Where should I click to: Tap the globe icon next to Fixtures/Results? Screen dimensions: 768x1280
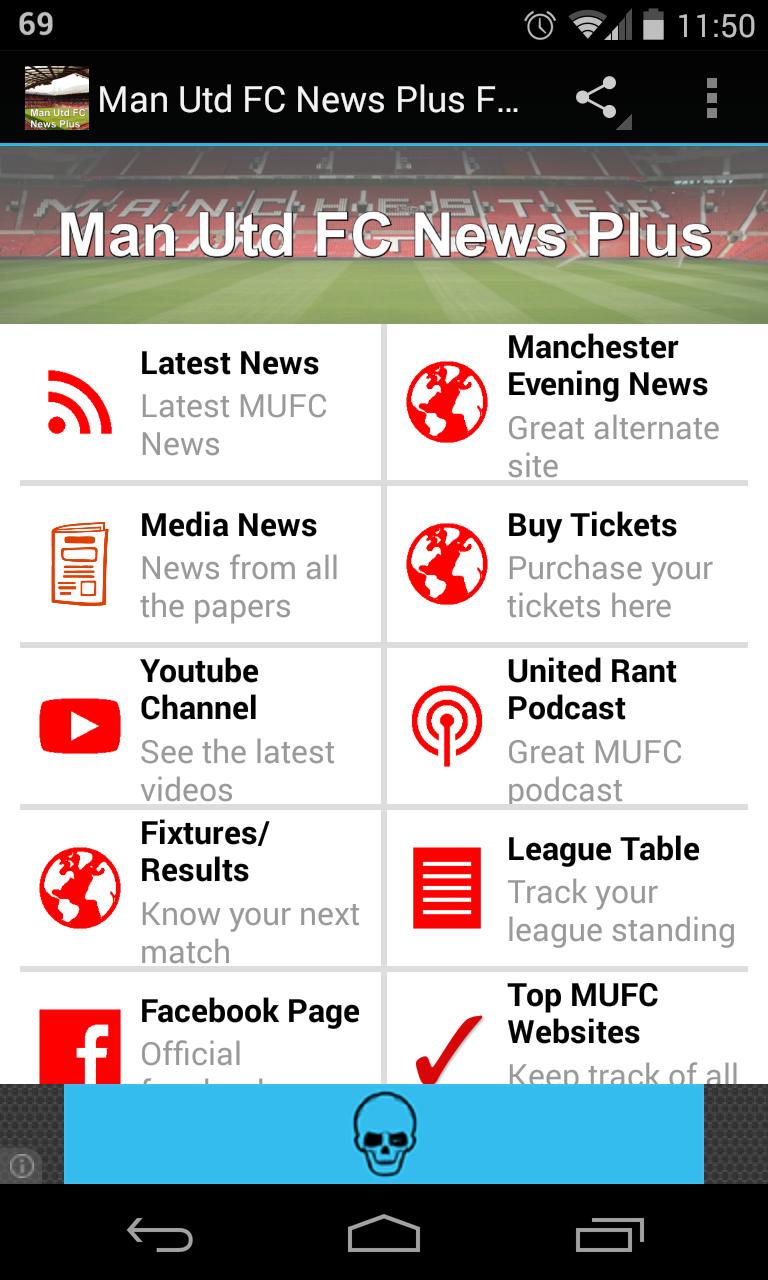78,888
